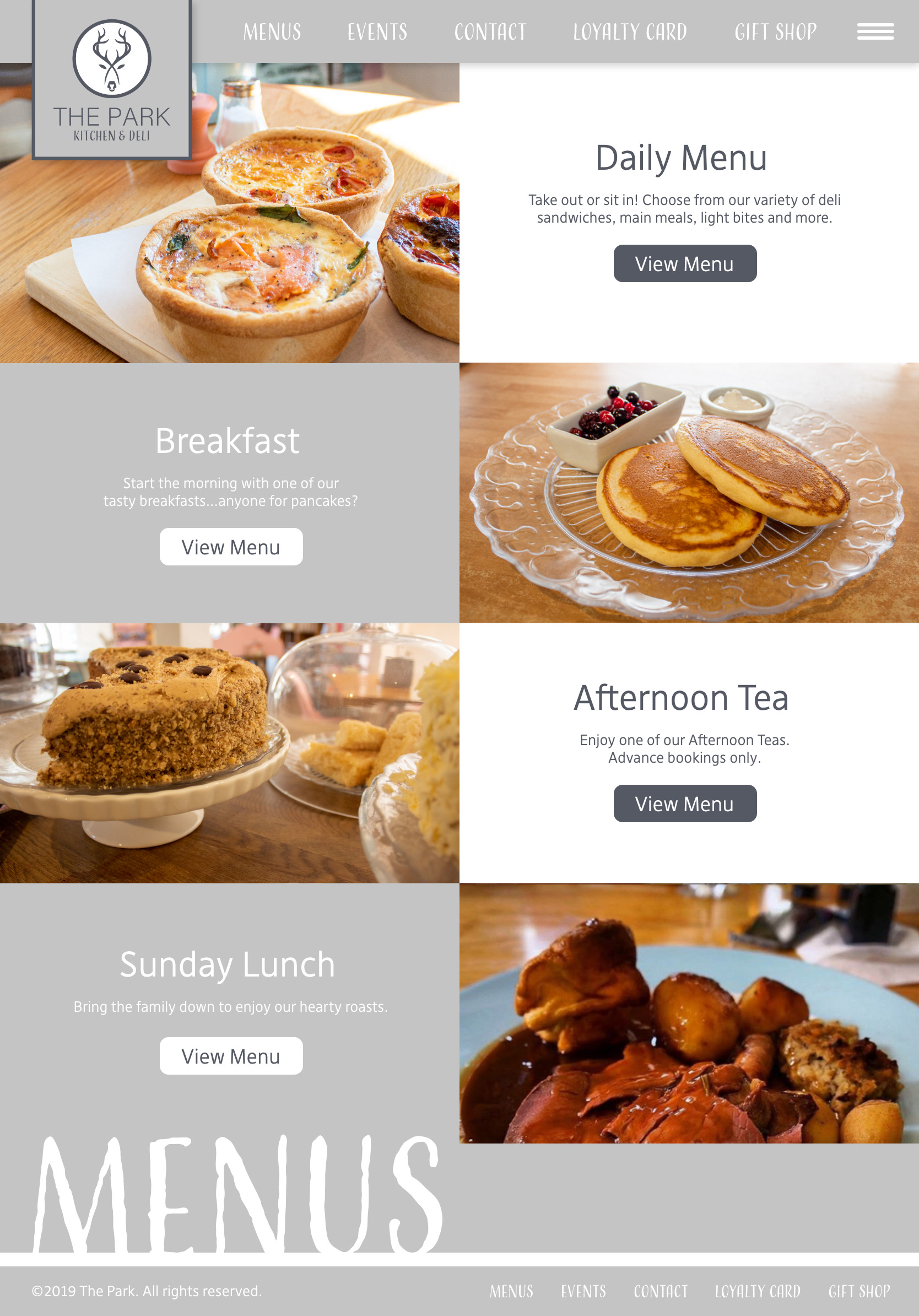This screenshot has height=1316, width=919.
Task: Tap the footer Contact link
Action: coord(660,1291)
